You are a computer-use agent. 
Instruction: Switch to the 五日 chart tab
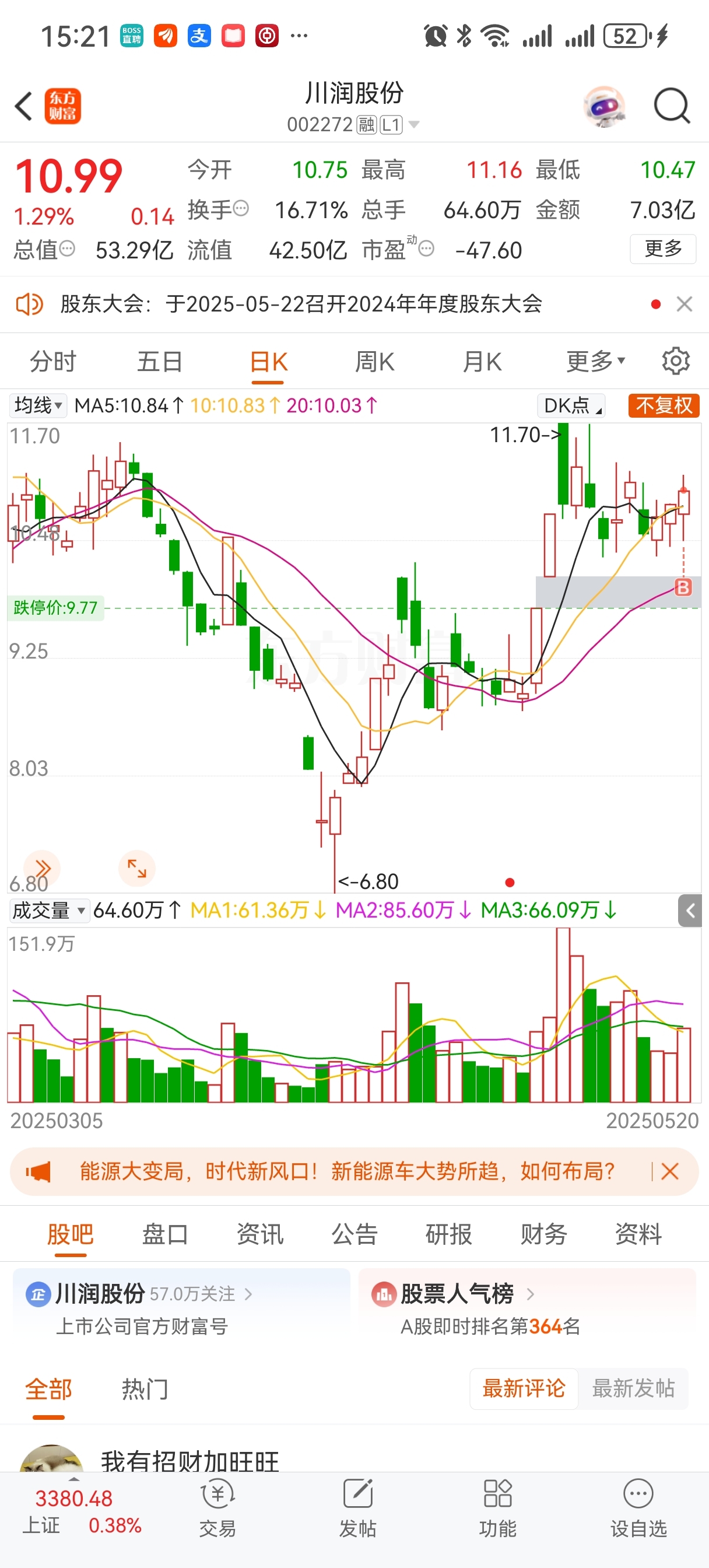[x=159, y=362]
